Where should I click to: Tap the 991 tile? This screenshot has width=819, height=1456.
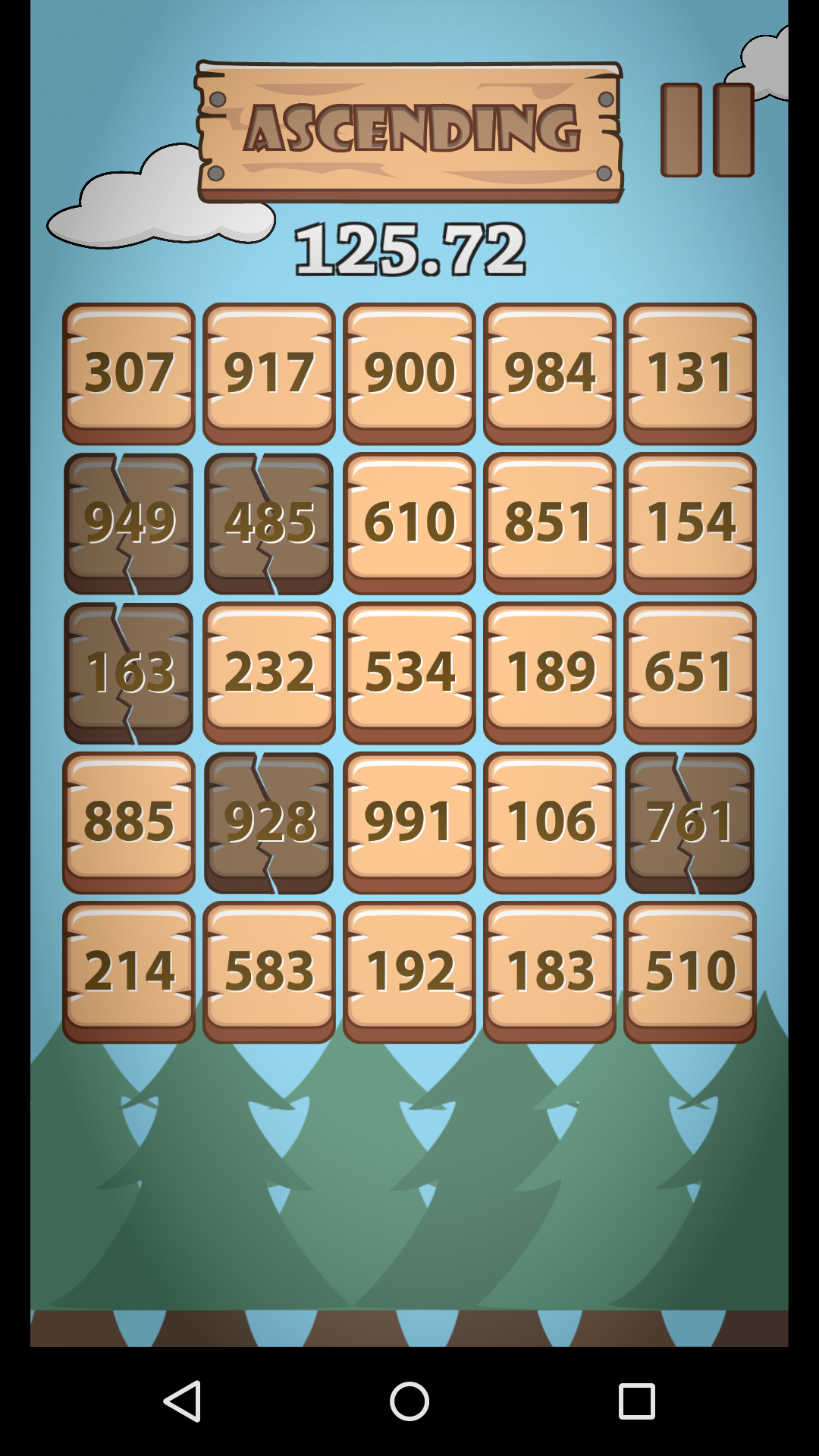(x=409, y=823)
